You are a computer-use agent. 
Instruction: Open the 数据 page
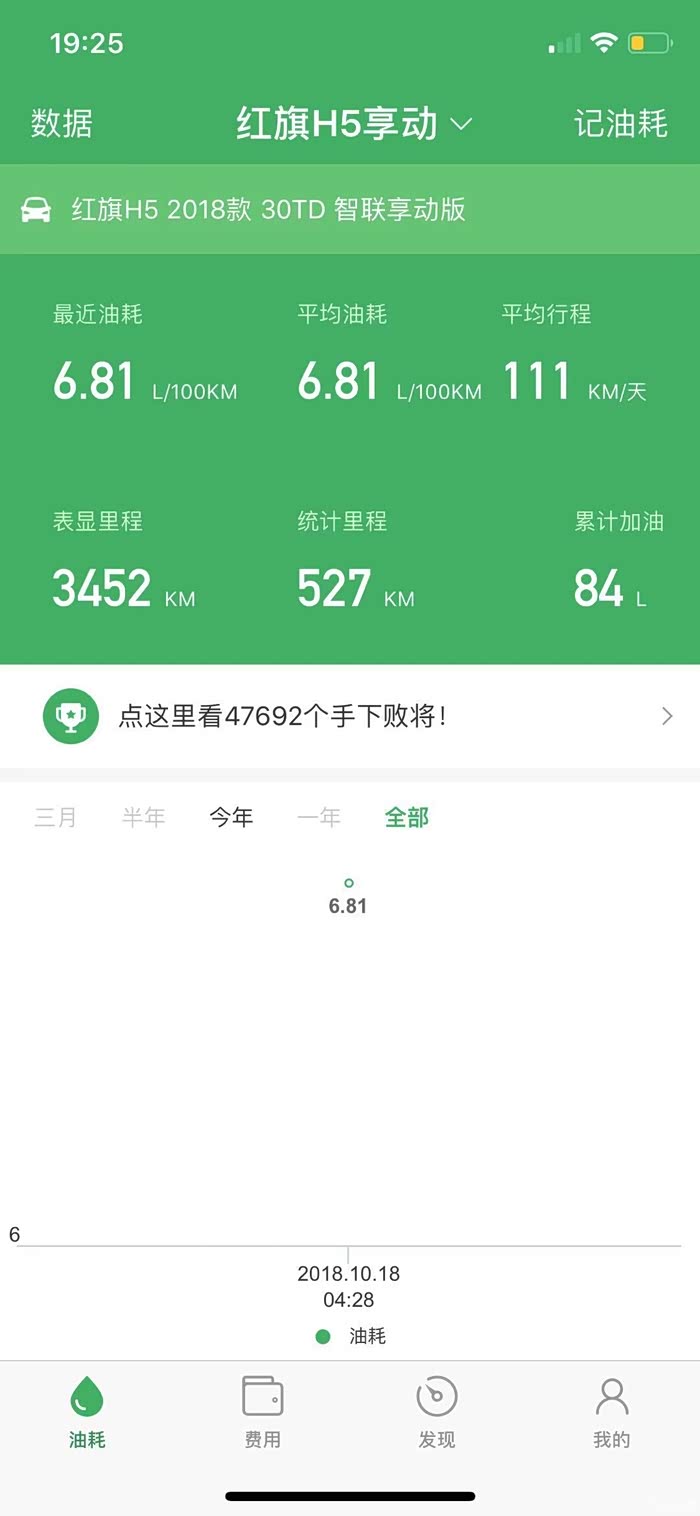tap(62, 124)
